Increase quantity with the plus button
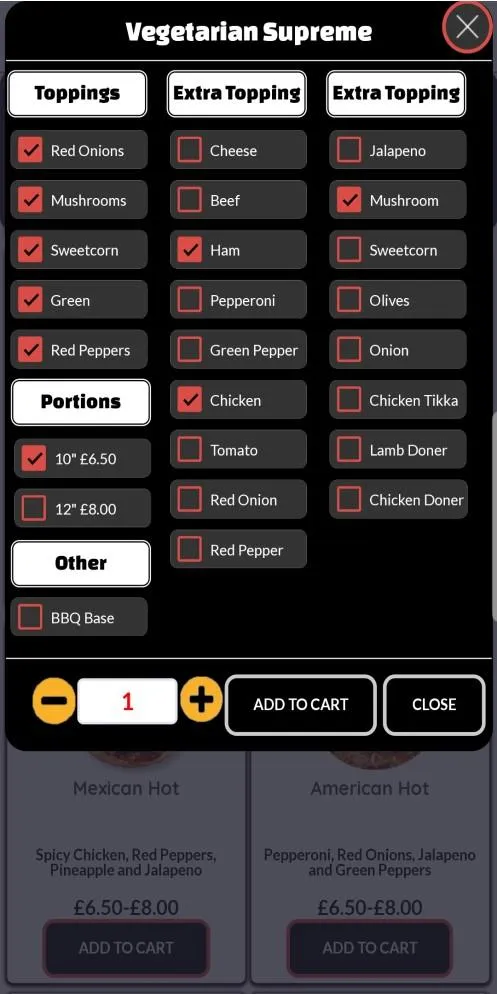The height and width of the screenshot is (994, 497). coord(202,701)
